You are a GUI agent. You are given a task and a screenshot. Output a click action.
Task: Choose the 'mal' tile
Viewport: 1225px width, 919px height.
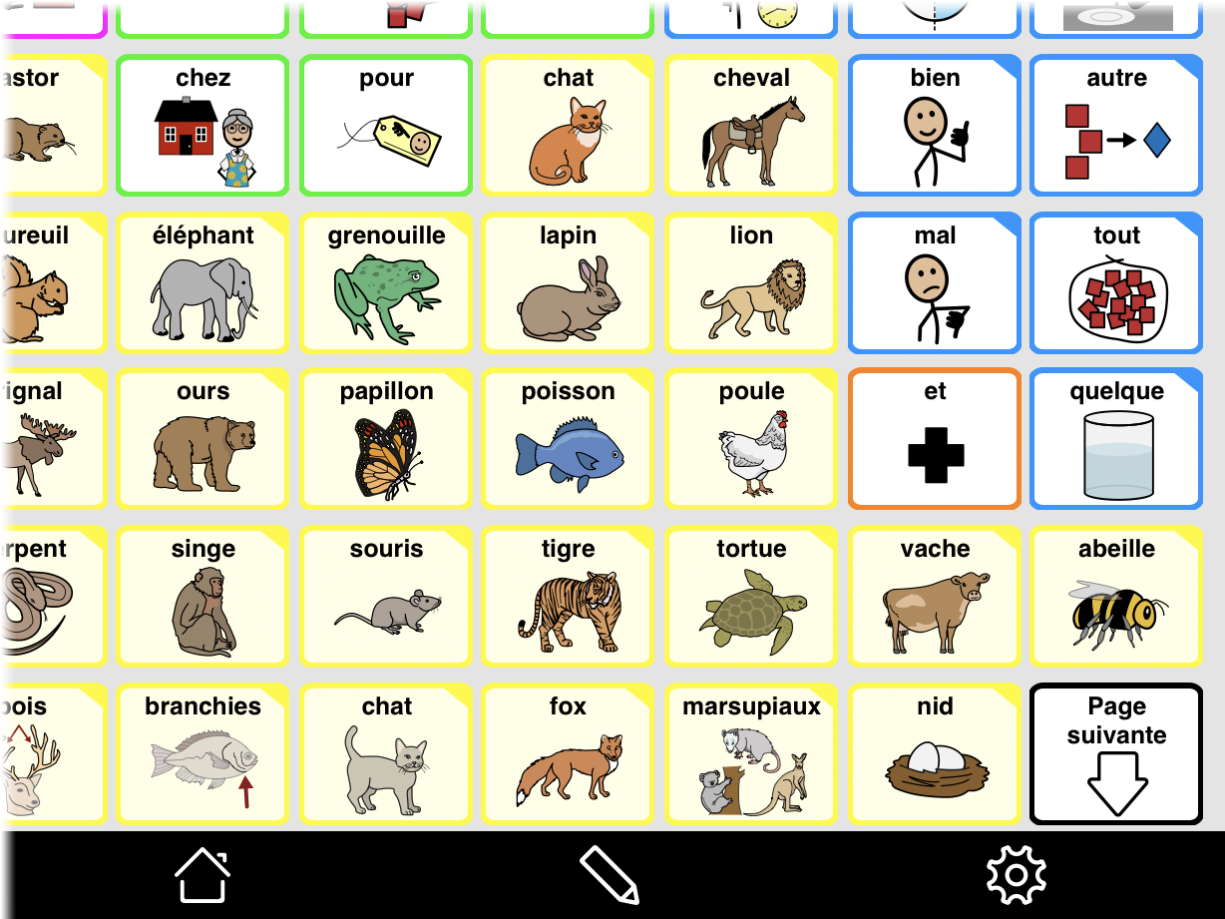click(x=934, y=283)
